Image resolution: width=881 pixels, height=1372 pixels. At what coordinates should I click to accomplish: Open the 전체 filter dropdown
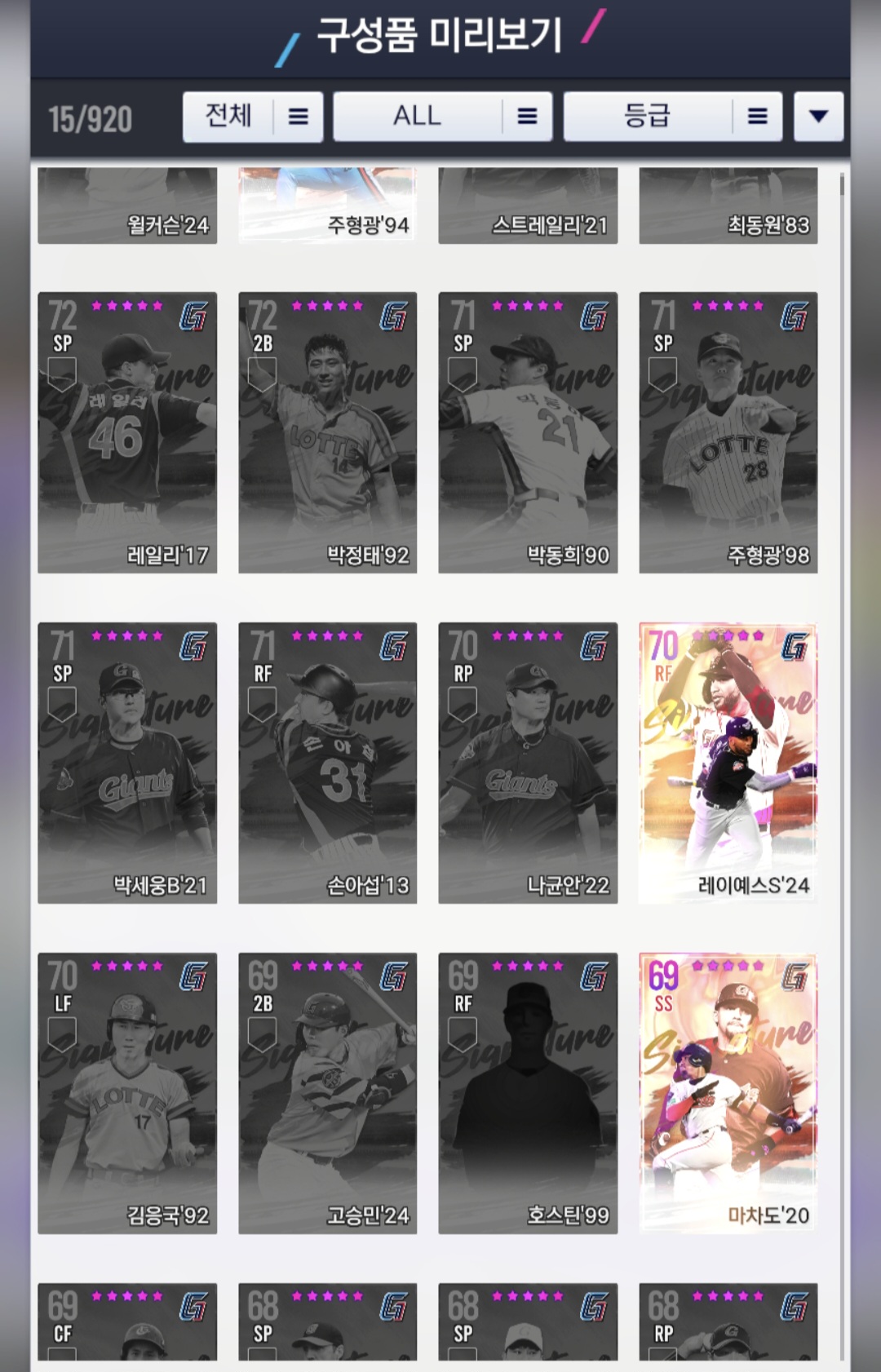pyautogui.click(x=252, y=117)
